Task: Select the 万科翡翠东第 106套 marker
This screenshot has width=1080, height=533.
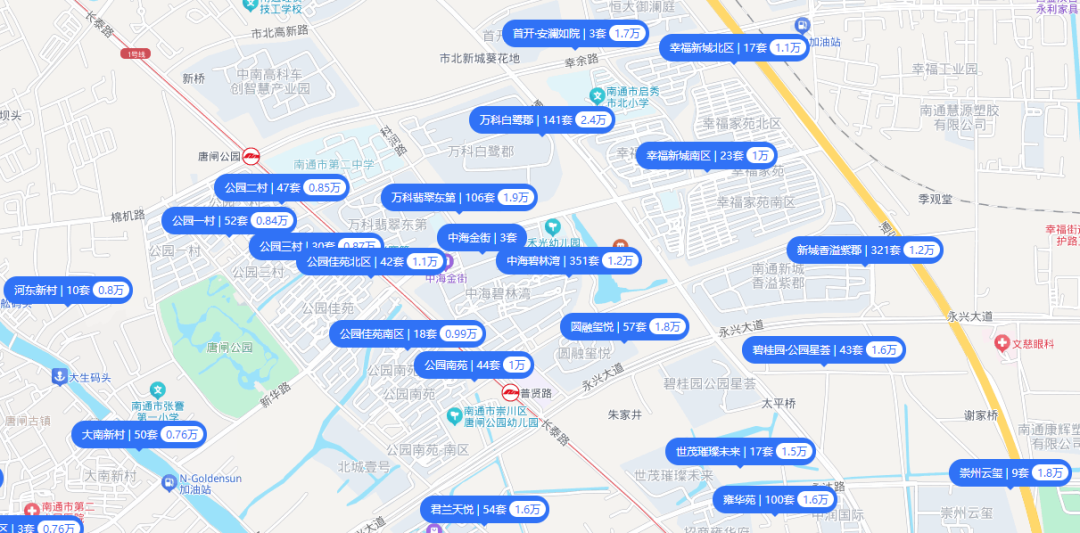Action: [x=458, y=197]
